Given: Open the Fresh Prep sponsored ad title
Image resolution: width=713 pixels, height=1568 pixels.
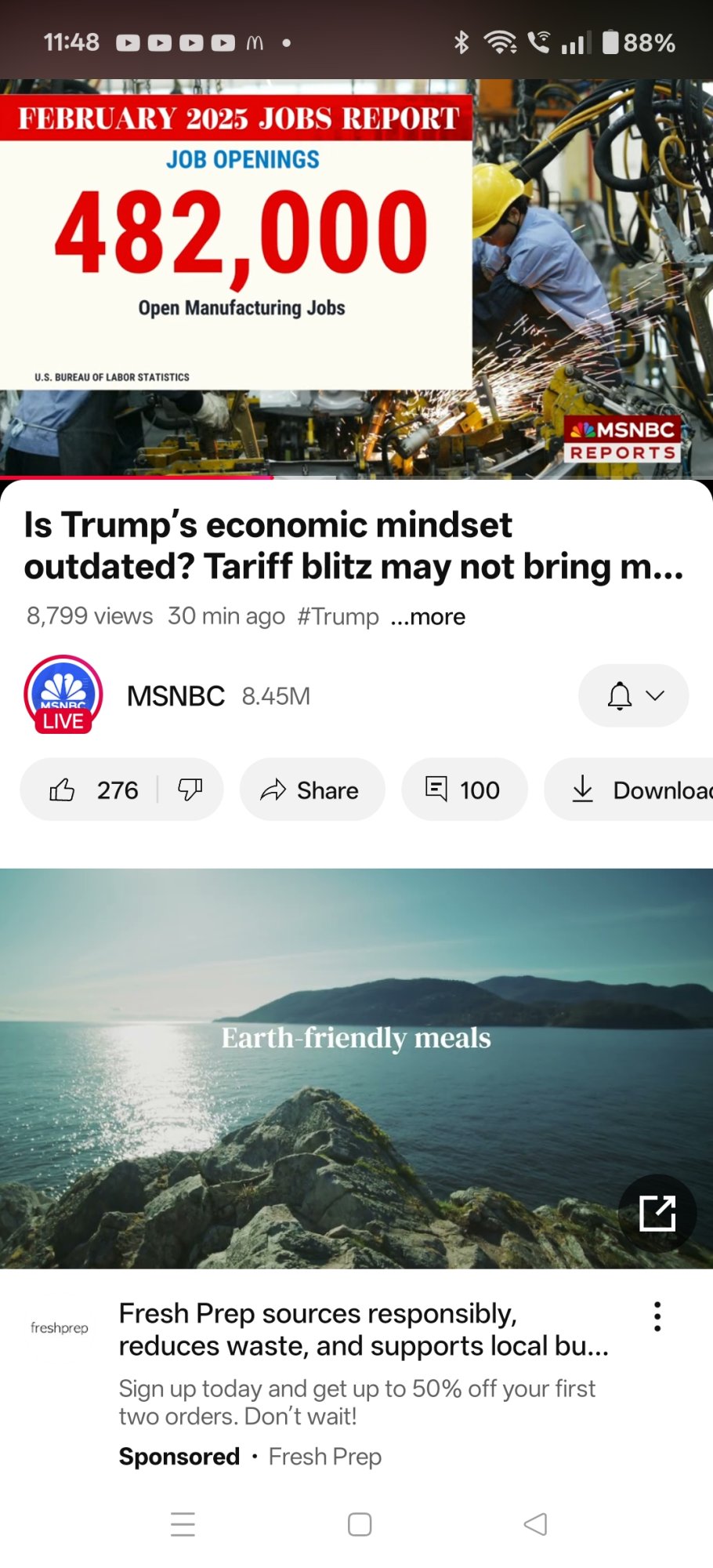Looking at the screenshot, I should point(363,1329).
